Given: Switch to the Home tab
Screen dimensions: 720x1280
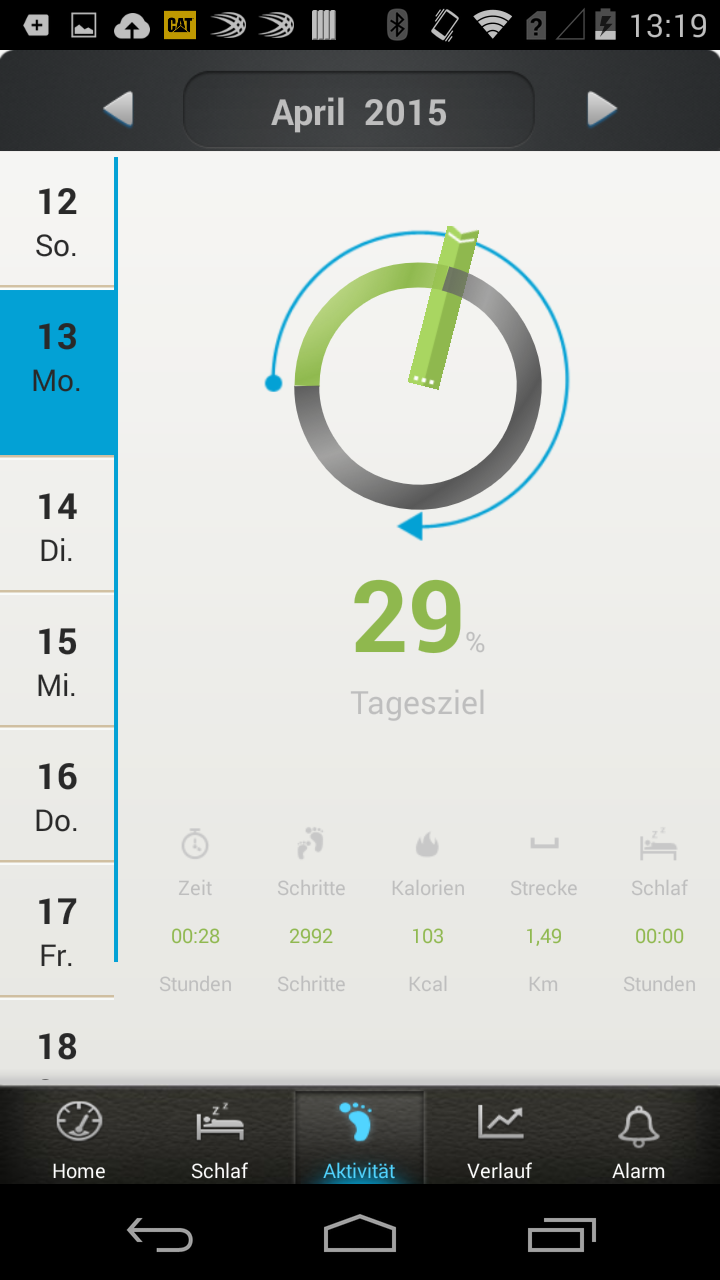Looking at the screenshot, I should pyautogui.click(x=79, y=1139).
